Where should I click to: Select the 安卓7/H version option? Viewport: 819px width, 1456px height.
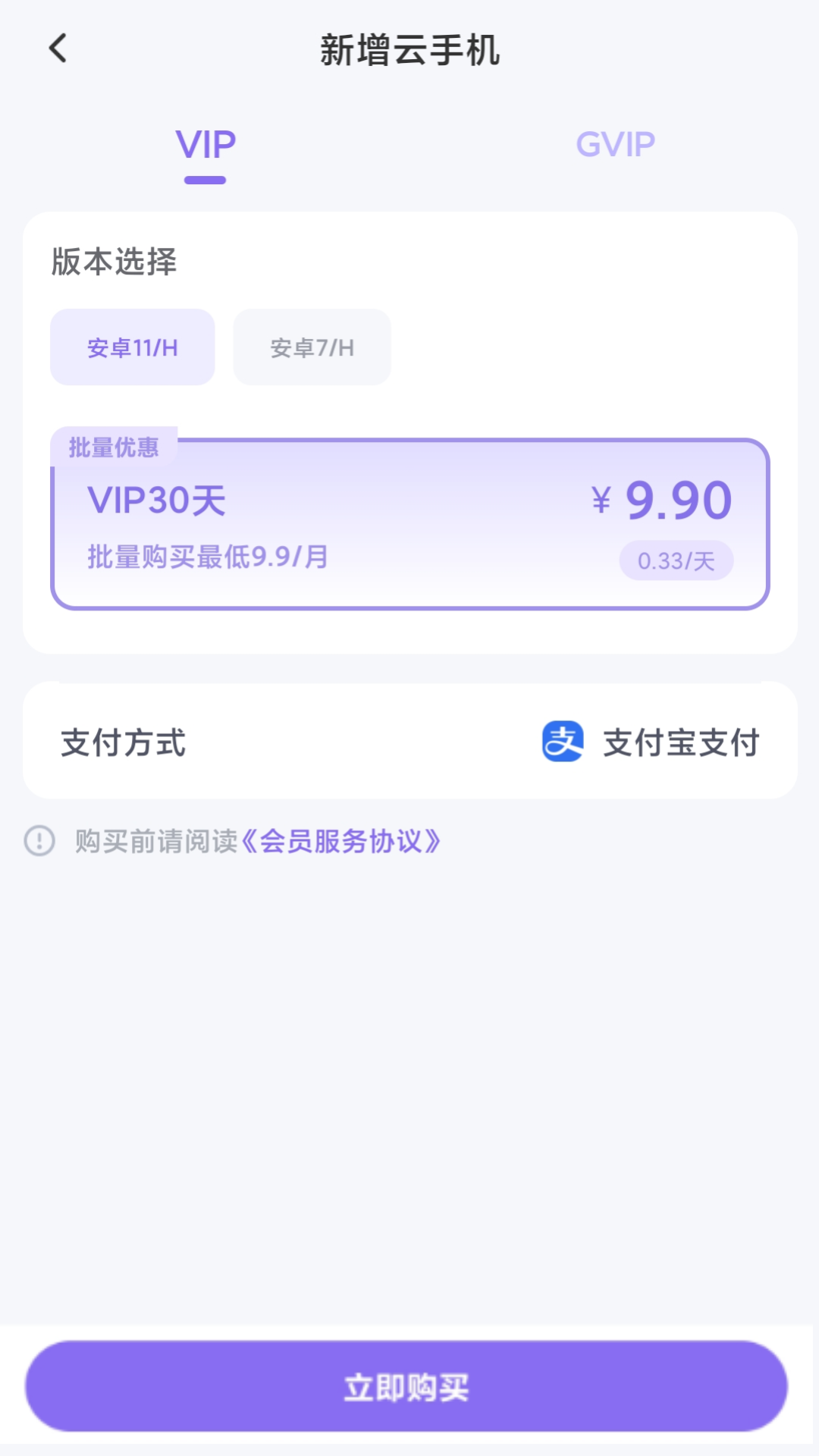312,347
